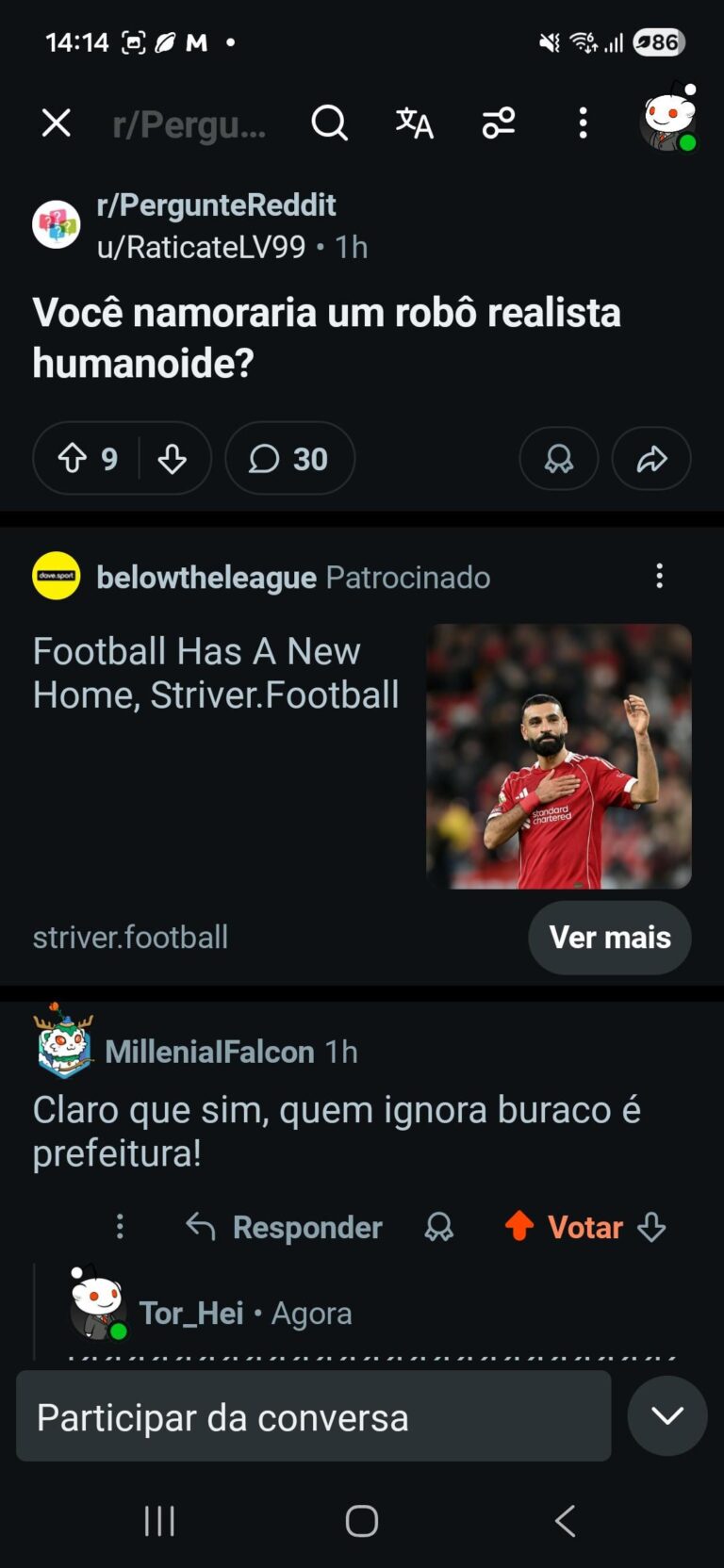Open more options on MillenialFalcon's comment
The height and width of the screenshot is (1568, 724).
click(120, 1227)
